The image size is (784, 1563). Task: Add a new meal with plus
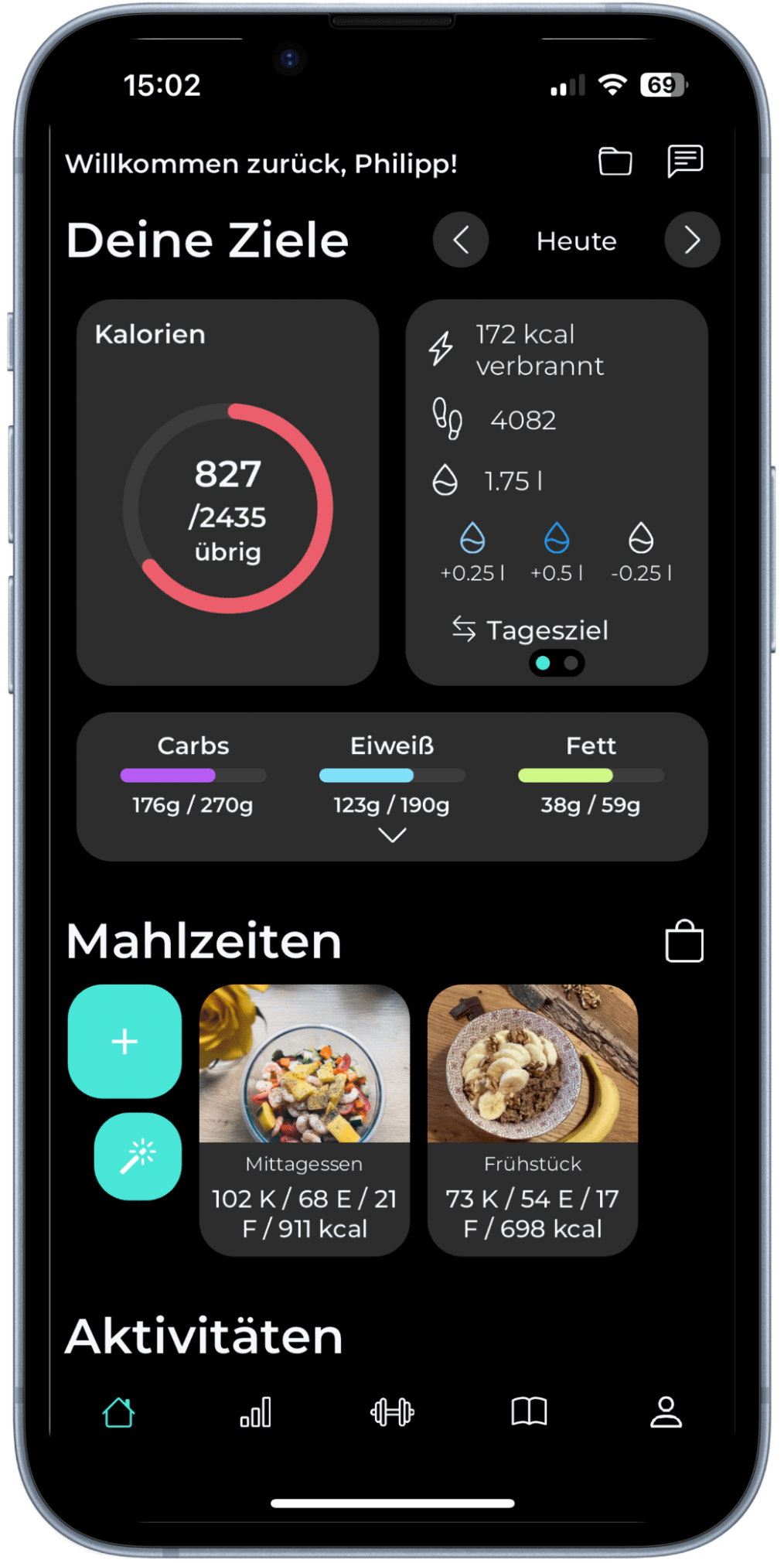click(125, 1041)
